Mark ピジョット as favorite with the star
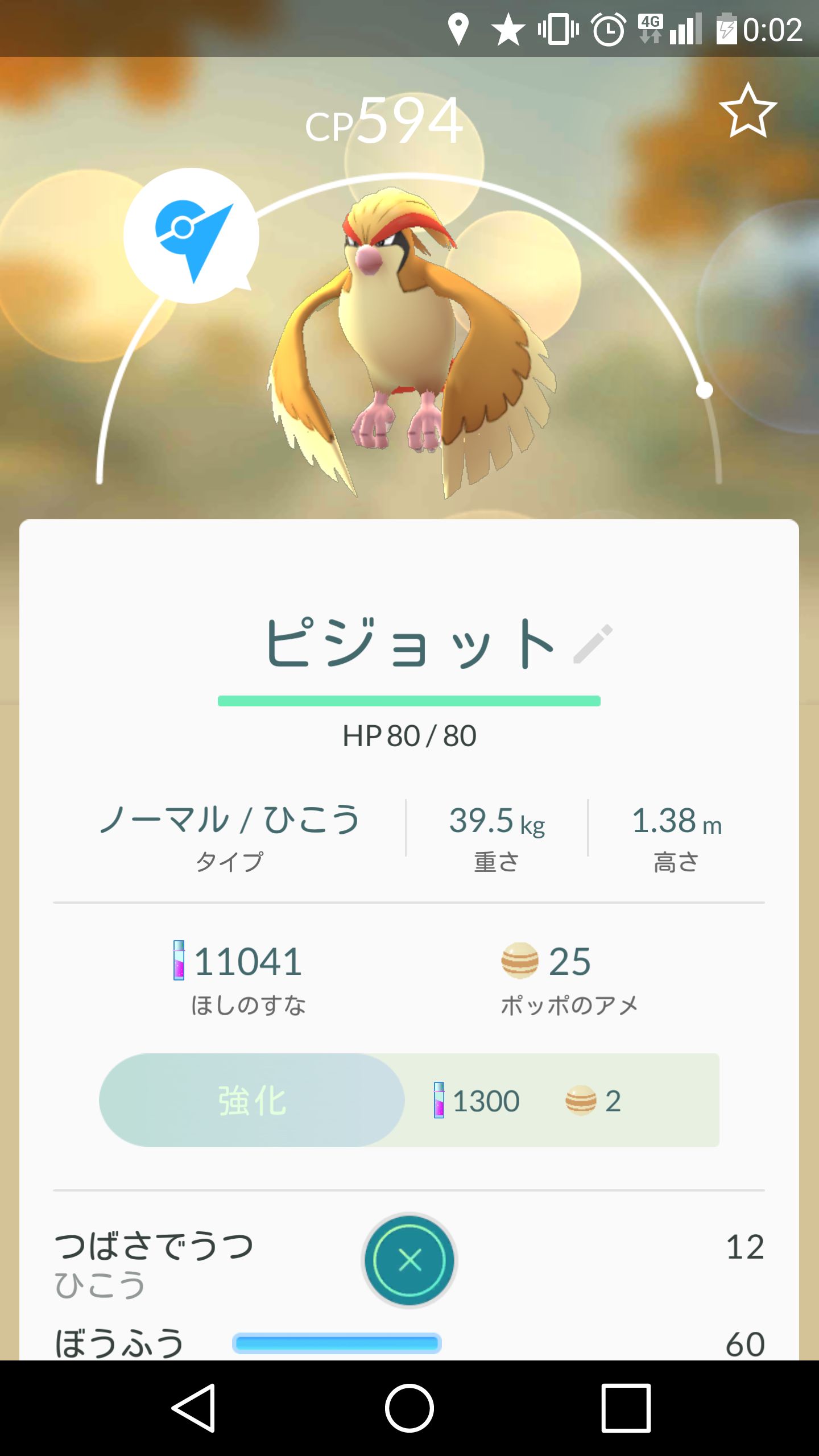Image resolution: width=819 pixels, height=1456 pixels. click(x=747, y=110)
